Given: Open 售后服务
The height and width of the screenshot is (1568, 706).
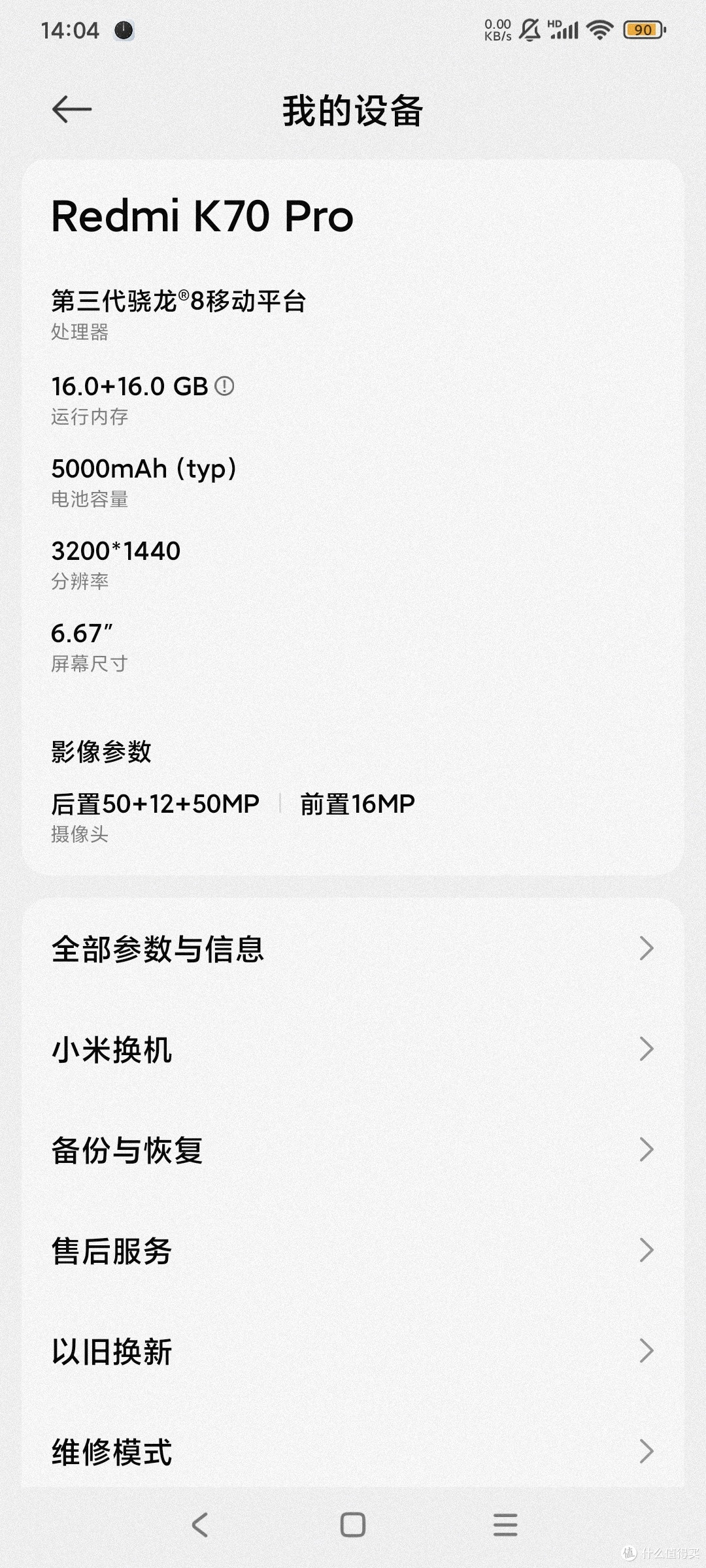Looking at the screenshot, I should click(353, 1250).
